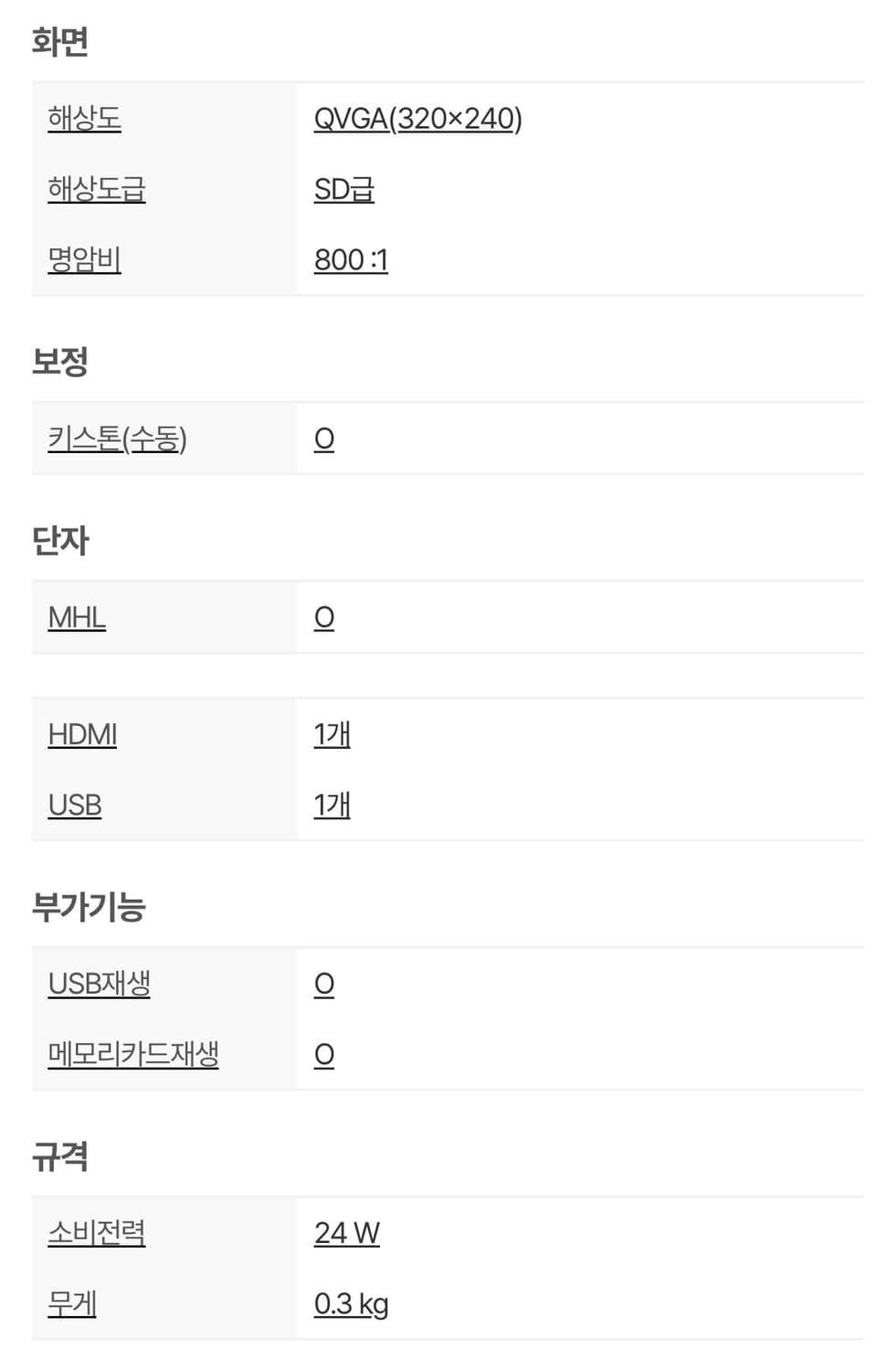Click the HDMI label under 단자
The image size is (896, 1370).
tap(83, 732)
